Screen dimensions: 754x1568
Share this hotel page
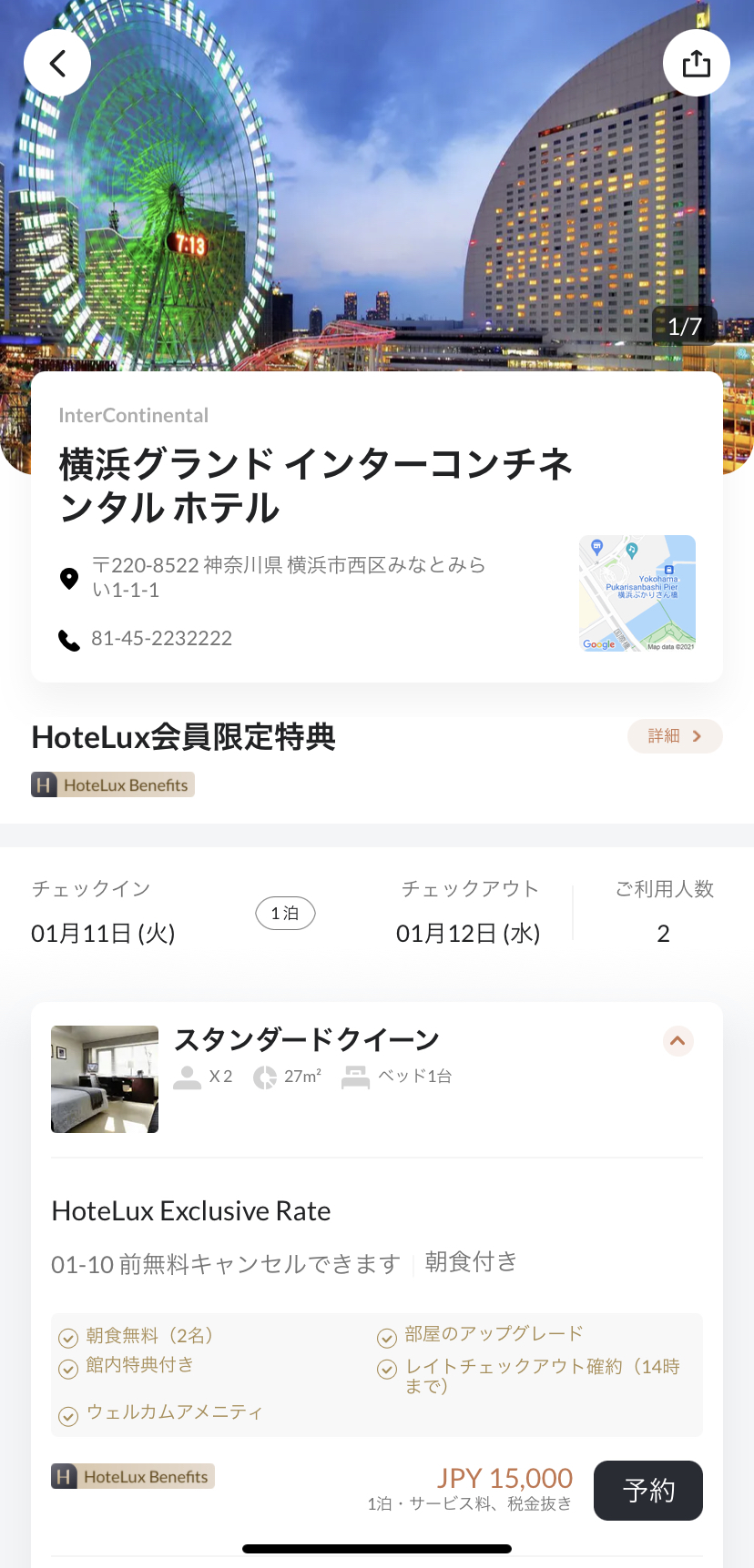[696, 63]
